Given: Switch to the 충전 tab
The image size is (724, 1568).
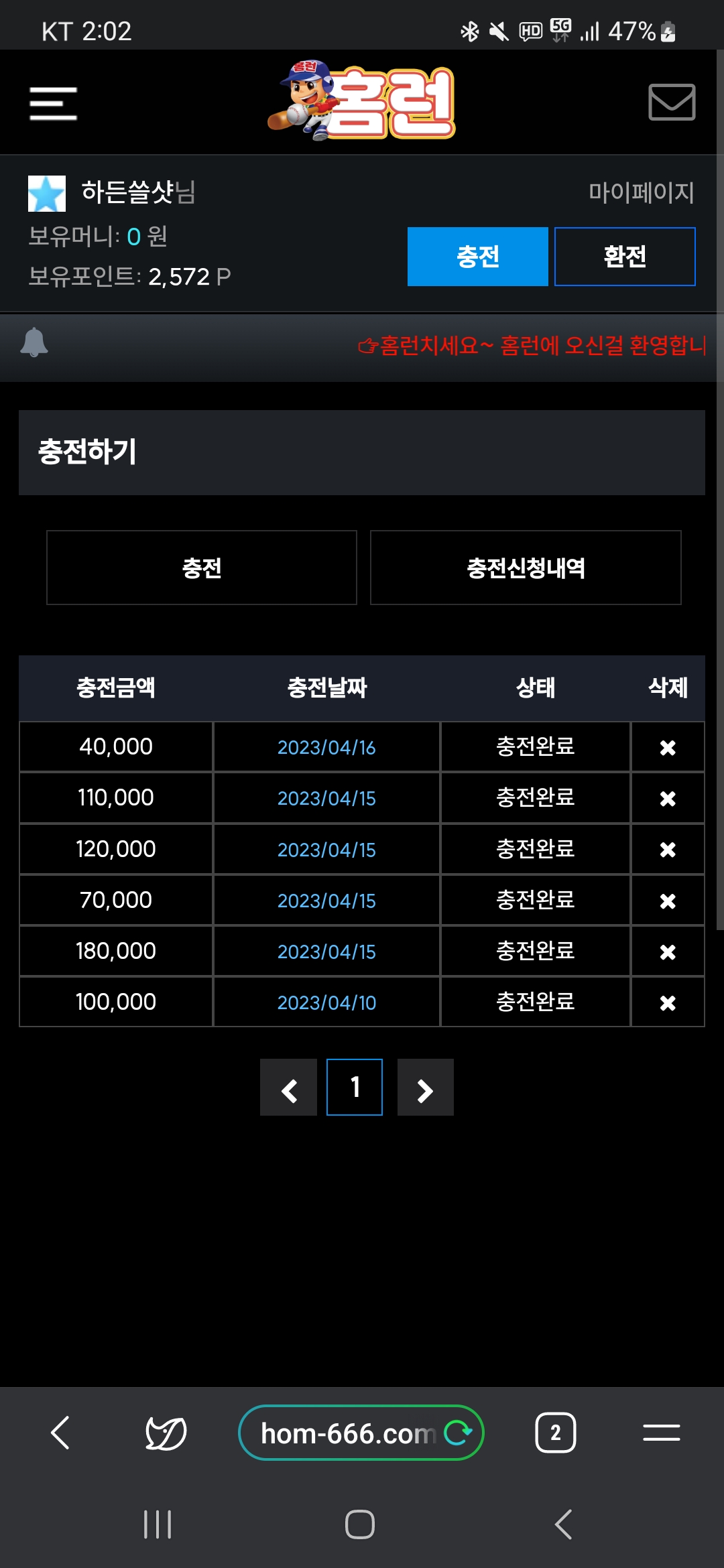Looking at the screenshot, I should pos(202,568).
